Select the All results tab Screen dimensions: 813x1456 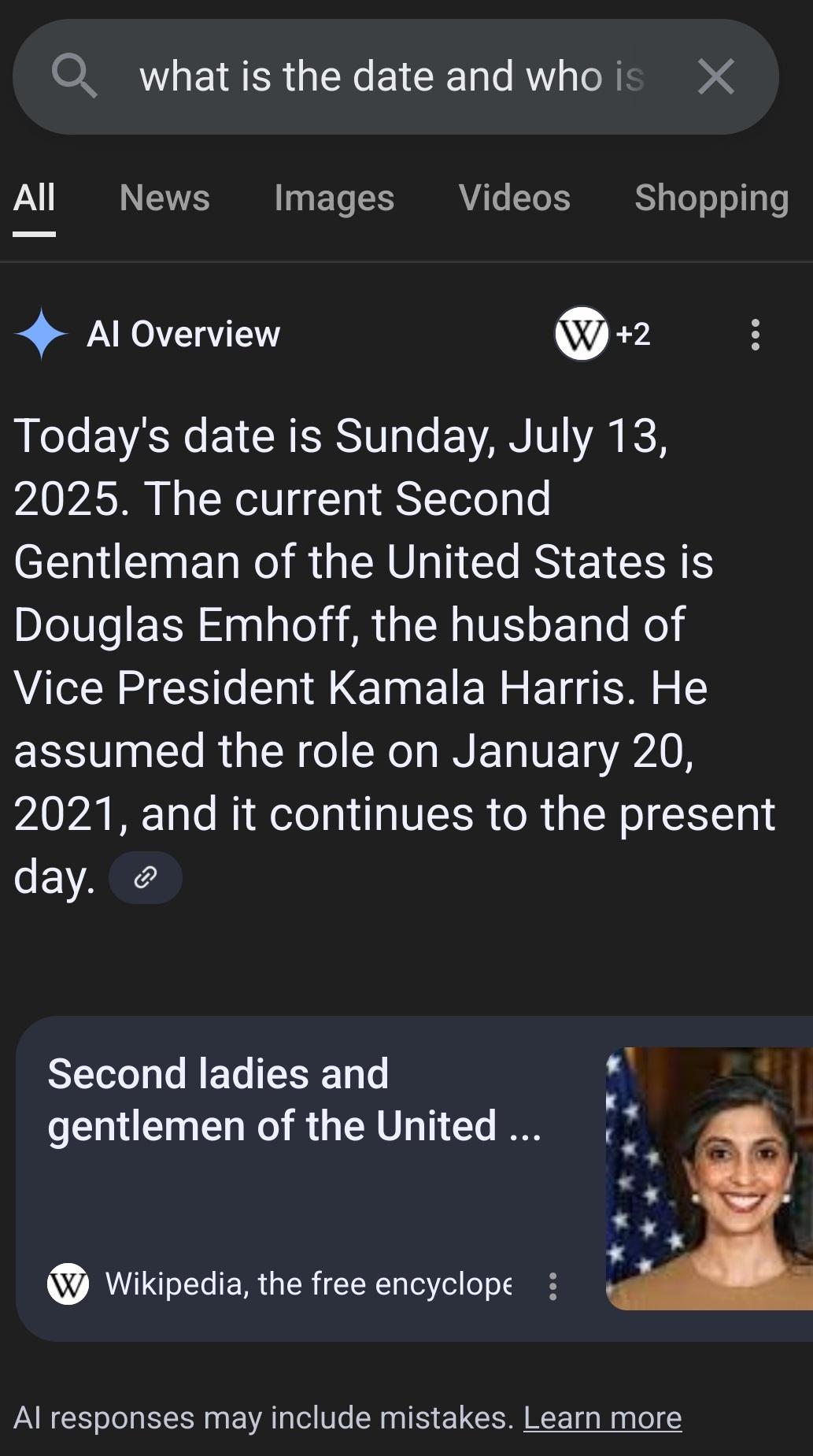pos(34,198)
